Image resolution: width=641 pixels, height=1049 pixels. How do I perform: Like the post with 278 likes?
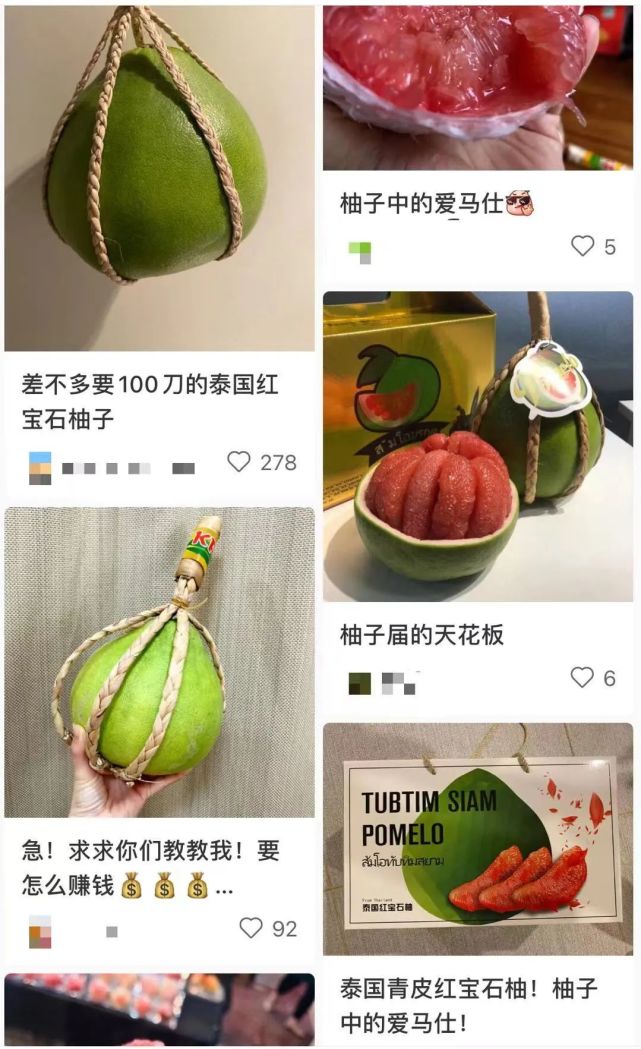point(239,462)
